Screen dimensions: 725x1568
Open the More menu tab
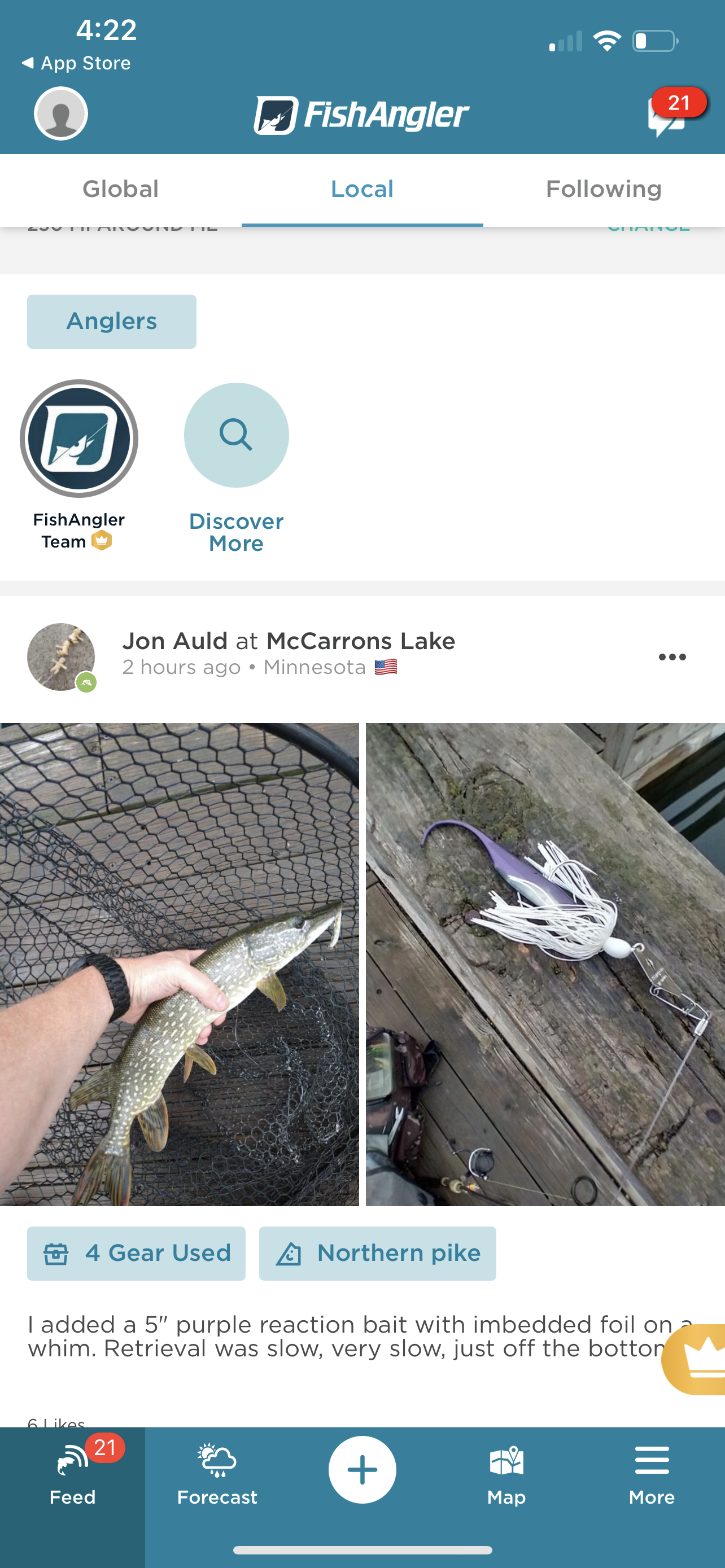tap(652, 1473)
